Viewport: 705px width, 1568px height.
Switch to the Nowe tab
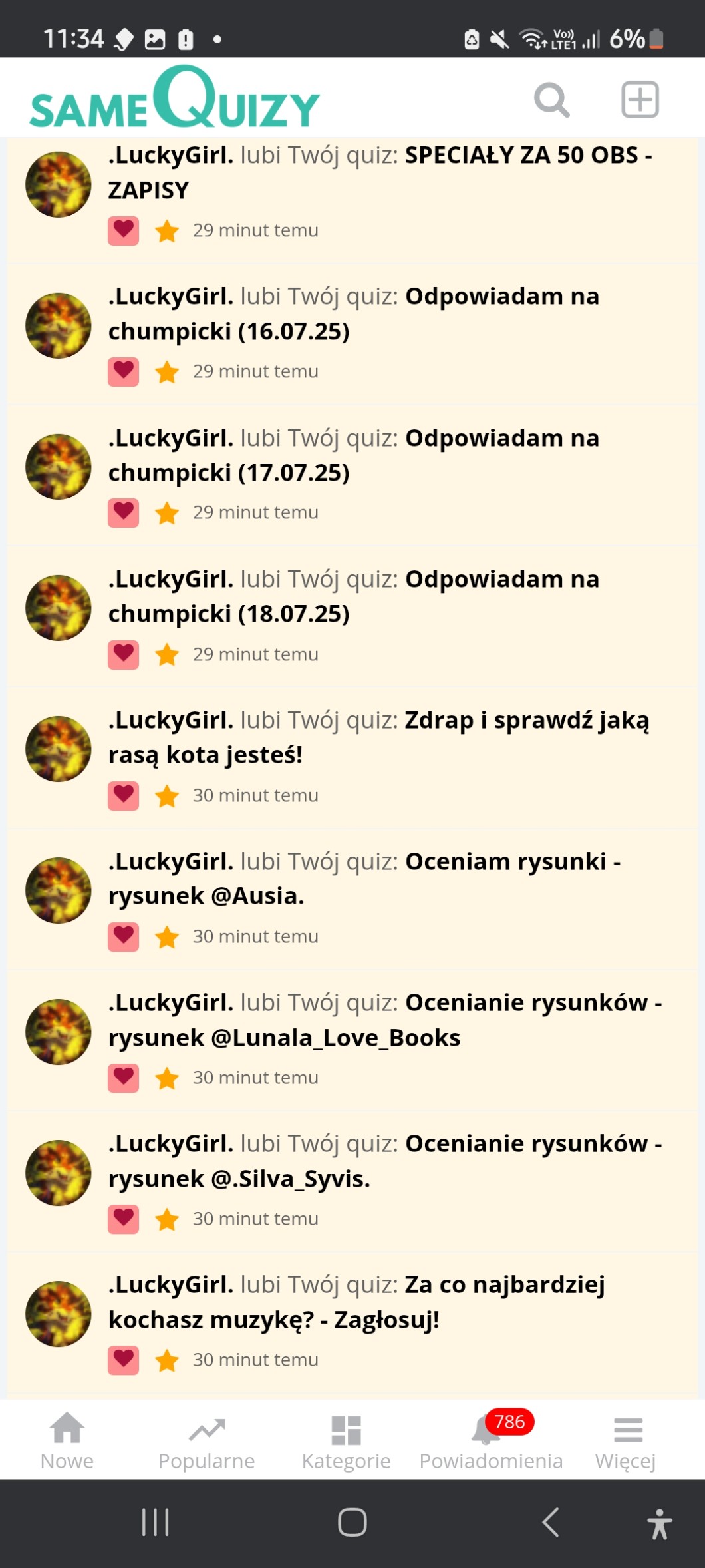pyautogui.click(x=67, y=1441)
